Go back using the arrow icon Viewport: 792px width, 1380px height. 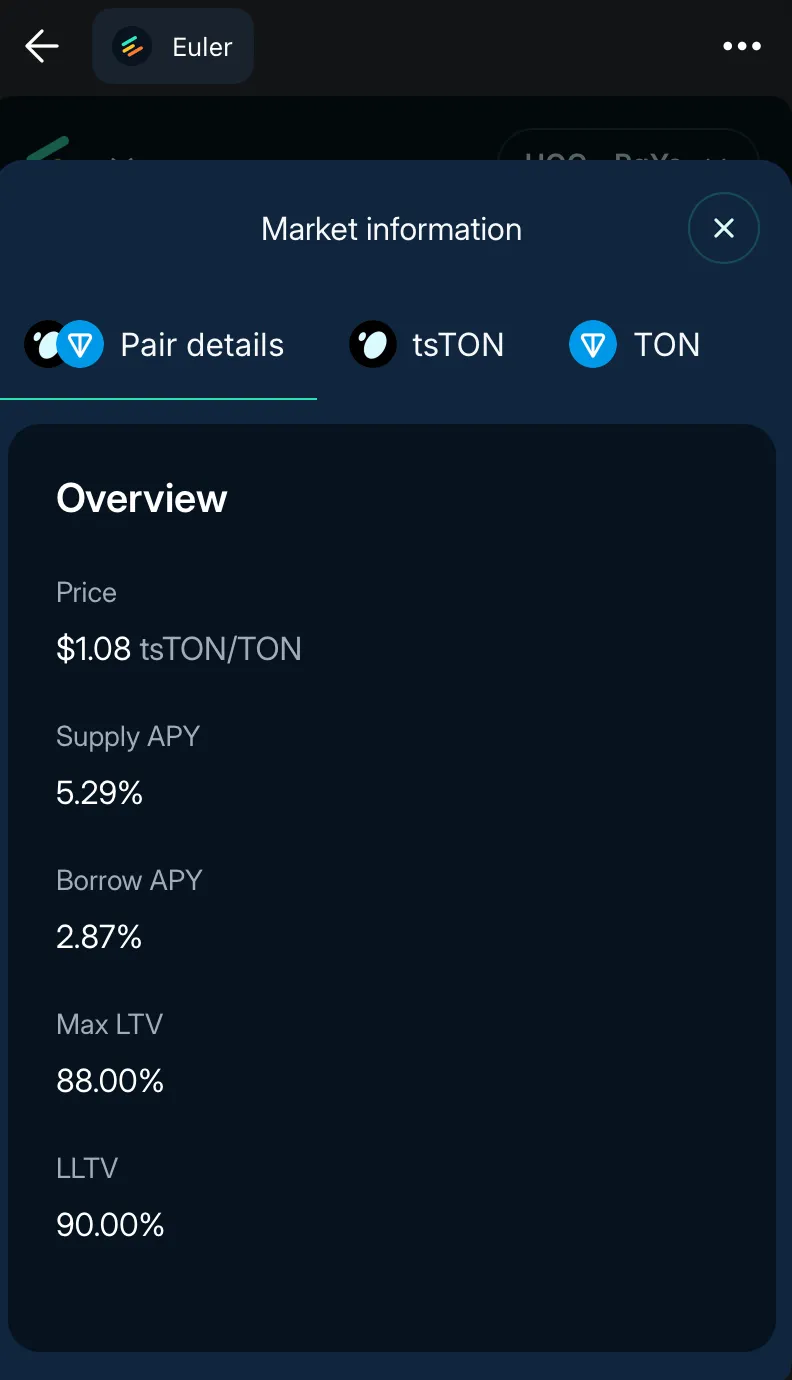click(42, 46)
